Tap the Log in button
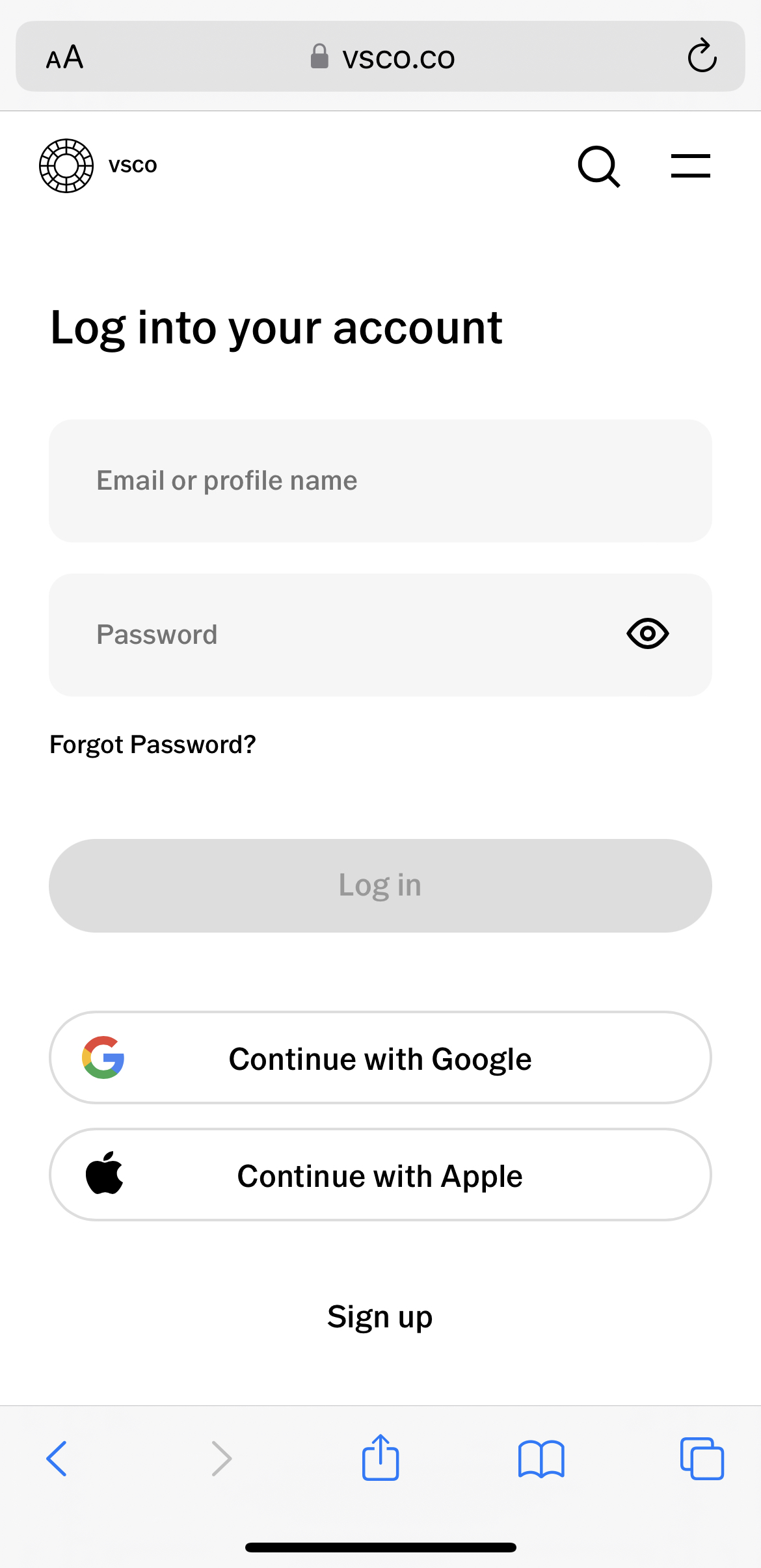761x1568 pixels. point(380,886)
